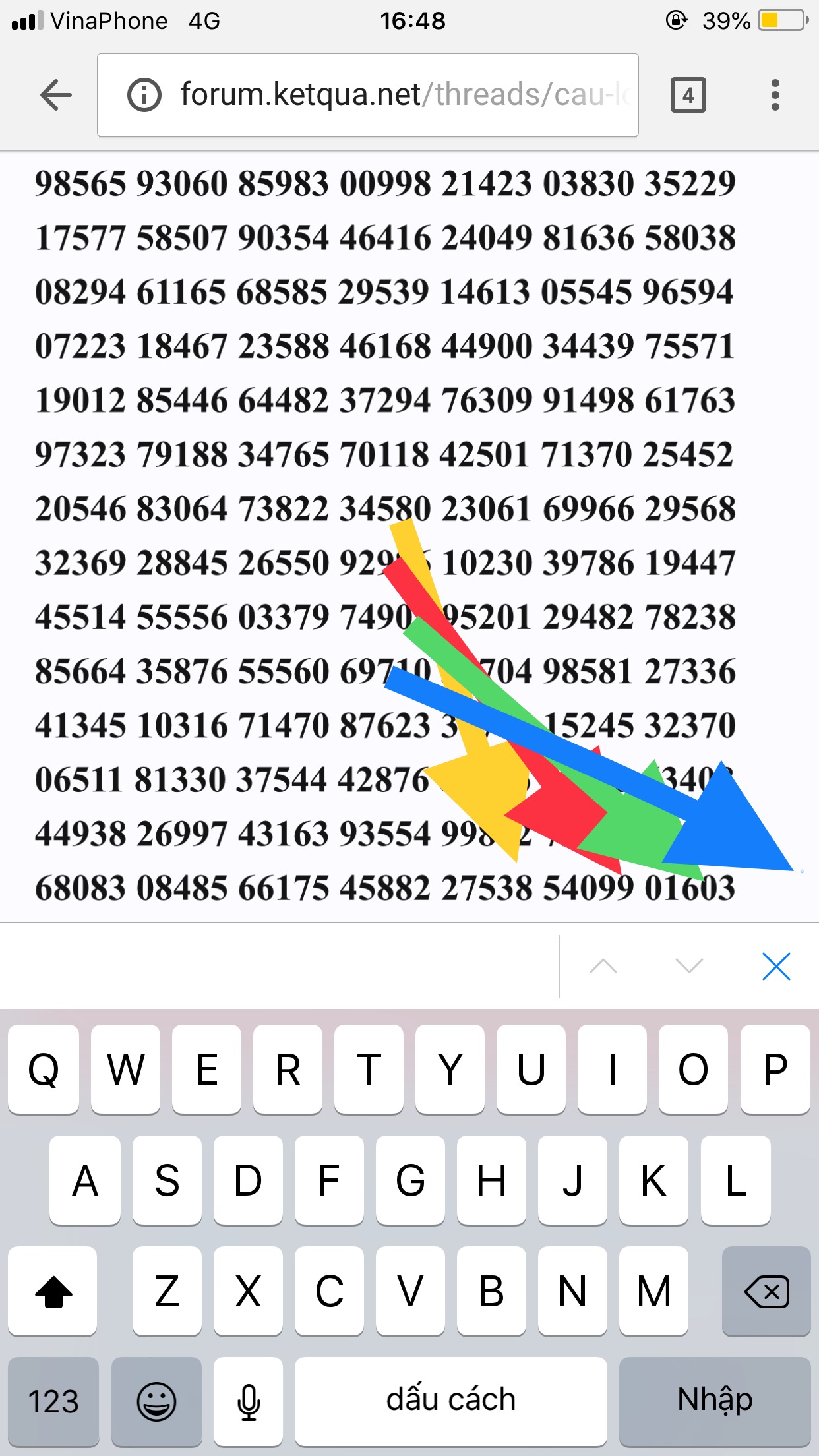
Task: Switch keyboard to 123 numbers layout
Action: [x=53, y=1401]
